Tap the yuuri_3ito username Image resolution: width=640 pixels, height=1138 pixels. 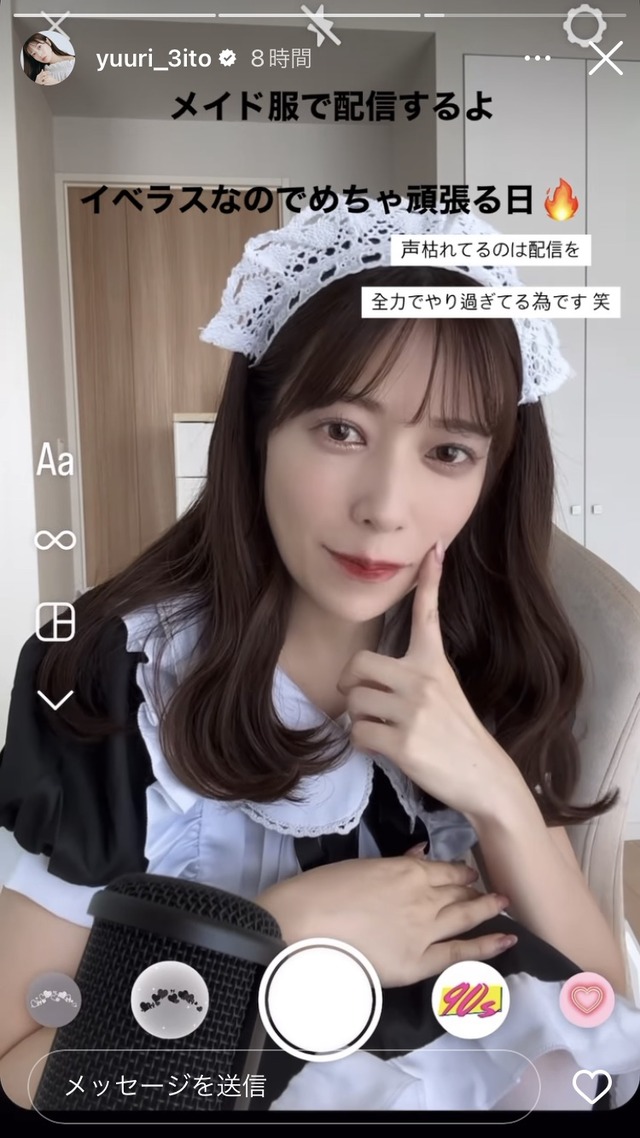pos(153,59)
